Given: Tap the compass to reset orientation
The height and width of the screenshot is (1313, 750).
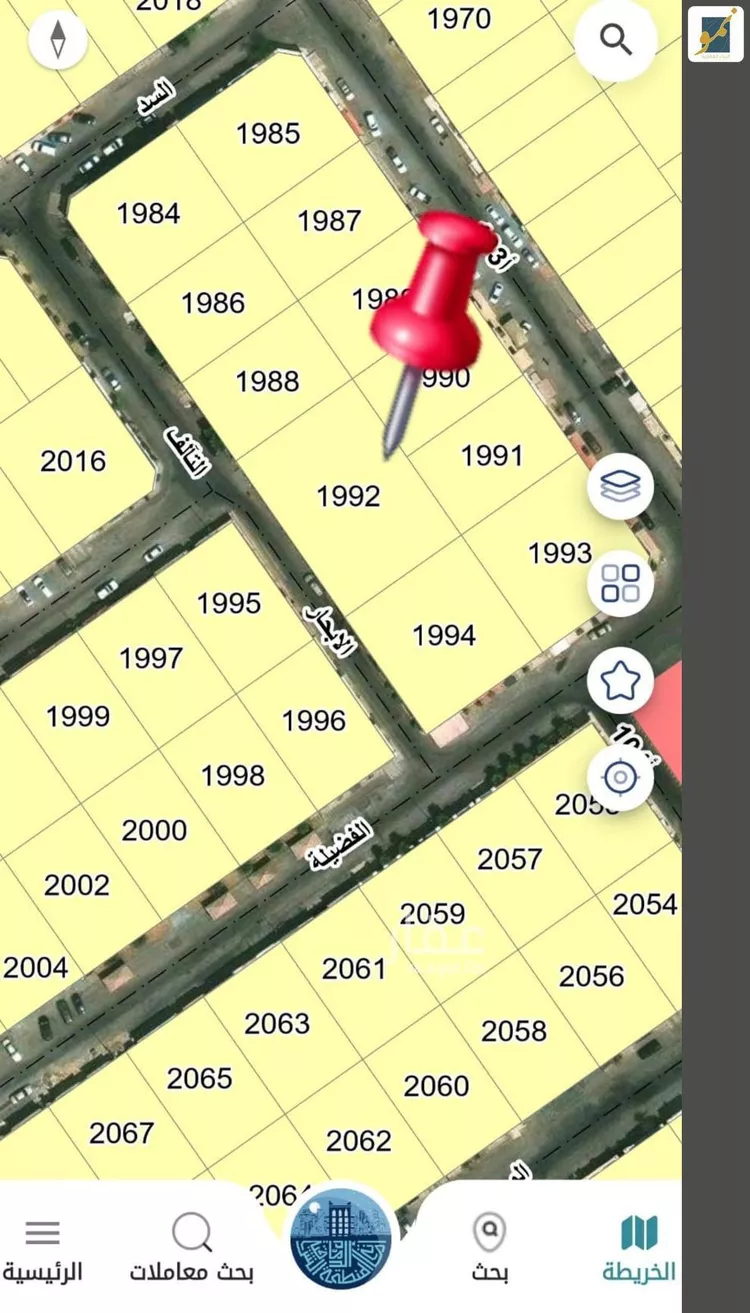Looking at the screenshot, I should [58, 41].
